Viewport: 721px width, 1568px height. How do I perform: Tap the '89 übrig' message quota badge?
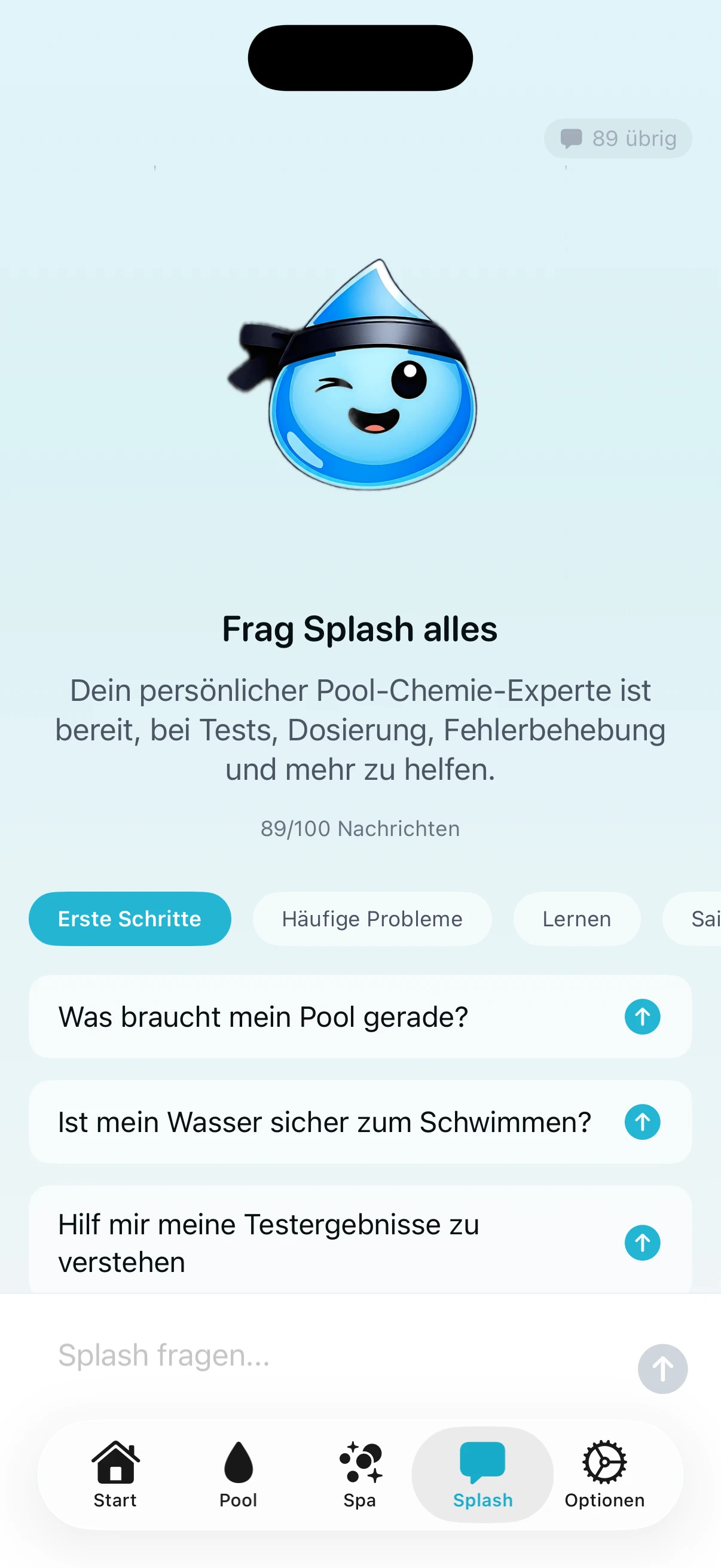click(618, 138)
